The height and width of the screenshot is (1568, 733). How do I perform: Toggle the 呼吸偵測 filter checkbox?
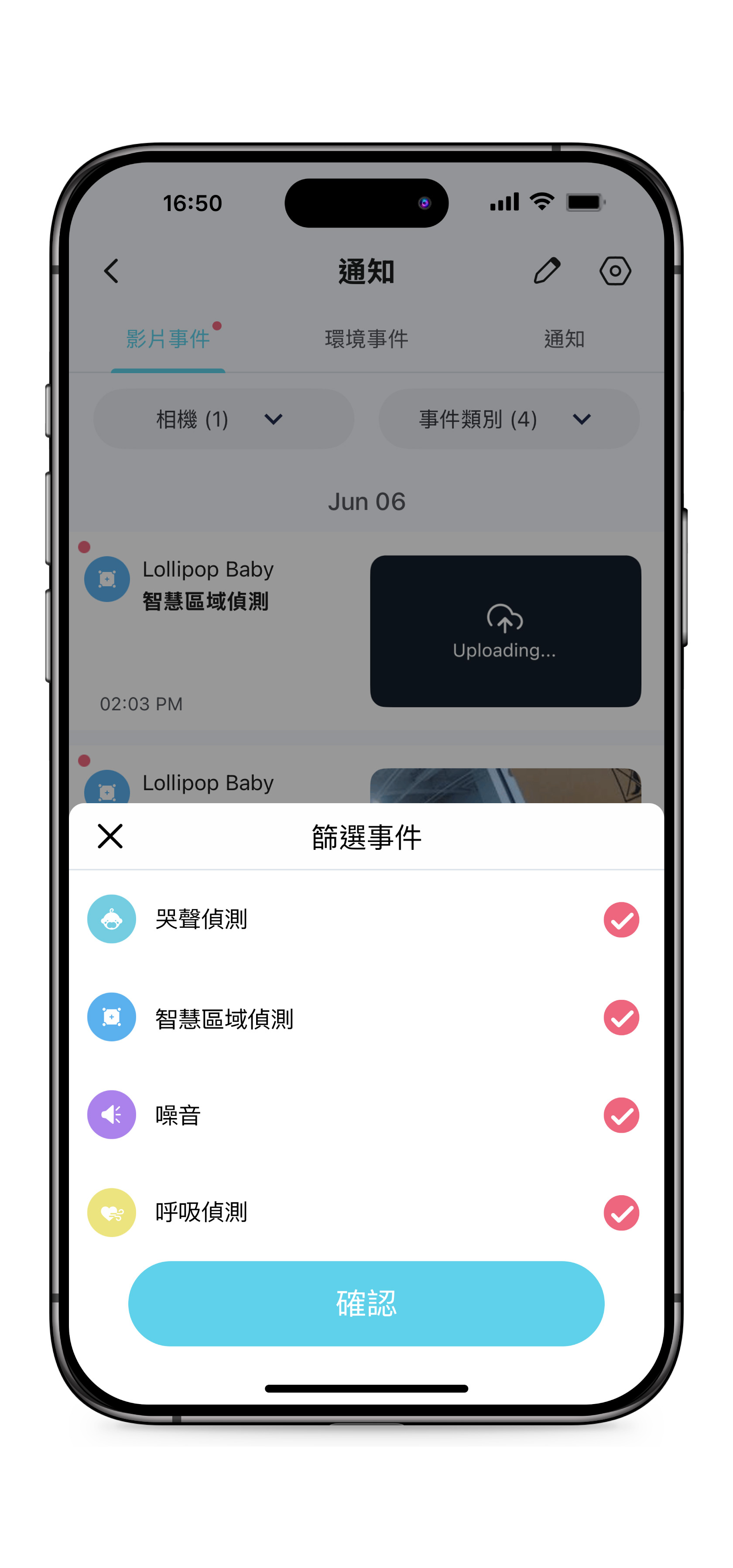(x=621, y=1213)
